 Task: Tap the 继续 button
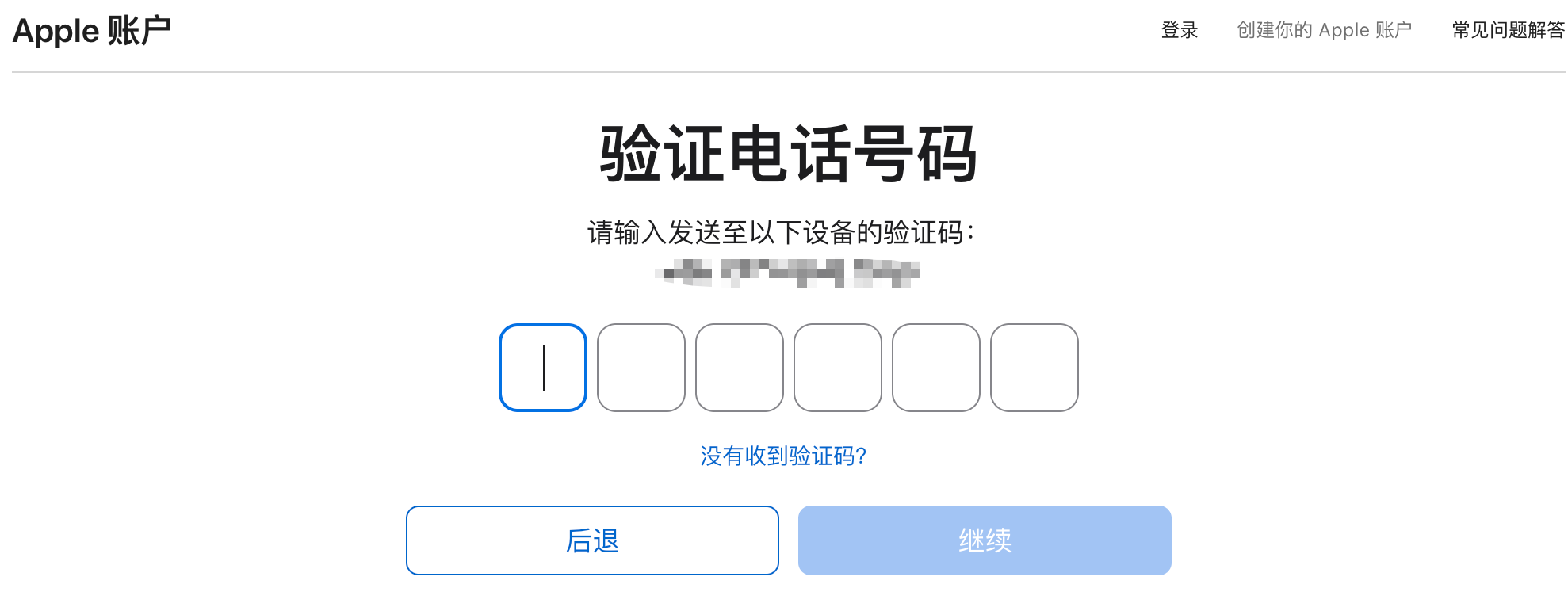(x=985, y=540)
